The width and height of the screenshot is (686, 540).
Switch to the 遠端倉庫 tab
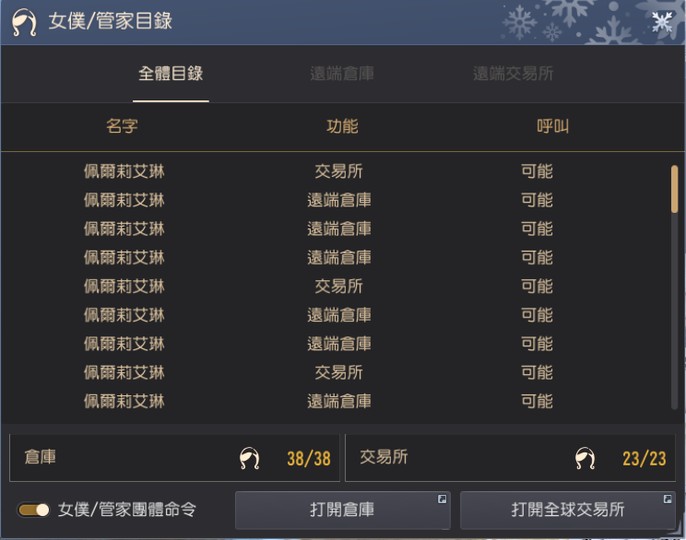coord(342,74)
